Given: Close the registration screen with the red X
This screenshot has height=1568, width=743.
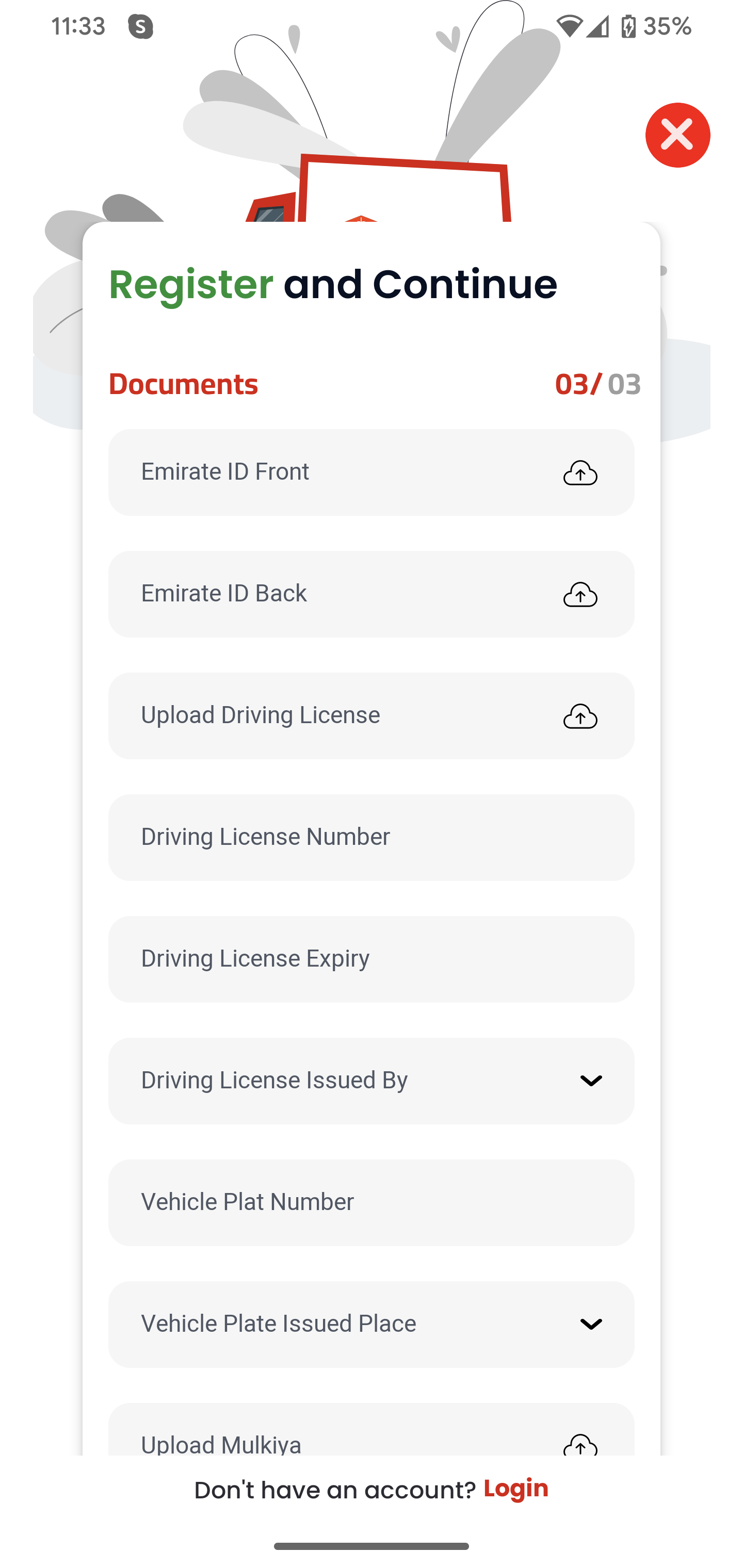Looking at the screenshot, I should point(677,135).
